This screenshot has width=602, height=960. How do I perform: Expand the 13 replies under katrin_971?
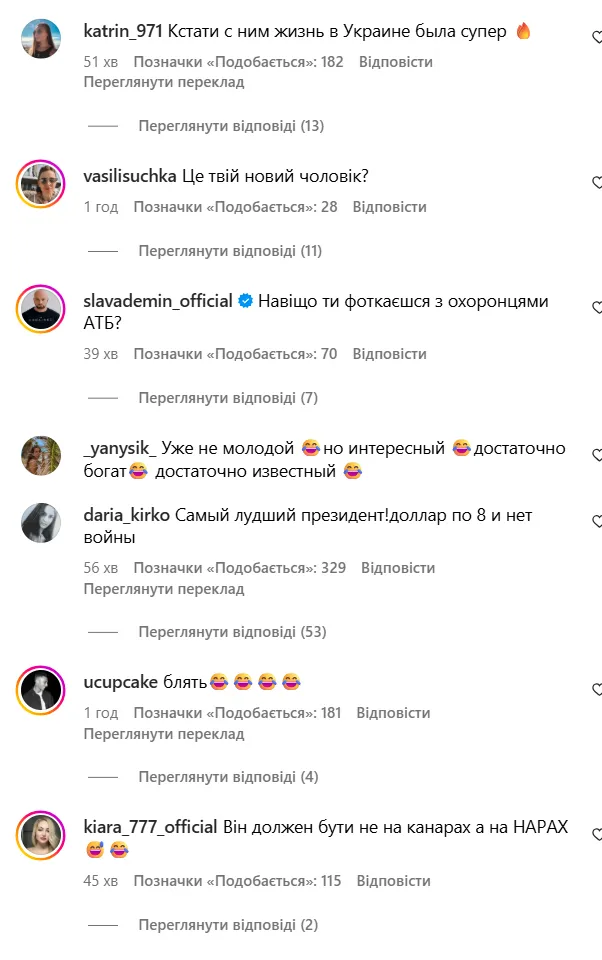click(230, 126)
